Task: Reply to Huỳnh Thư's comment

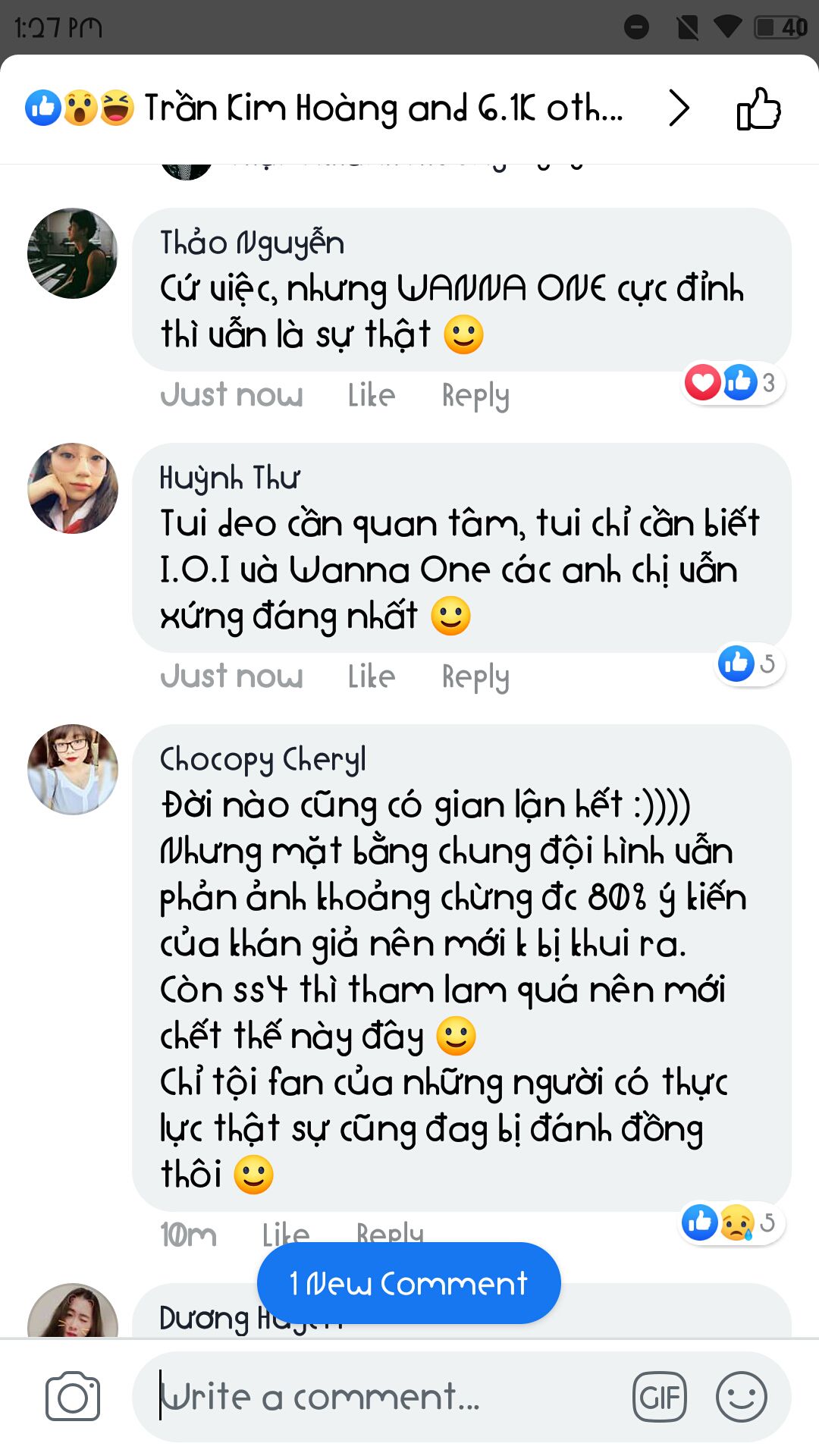Action: [x=475, y=676]
